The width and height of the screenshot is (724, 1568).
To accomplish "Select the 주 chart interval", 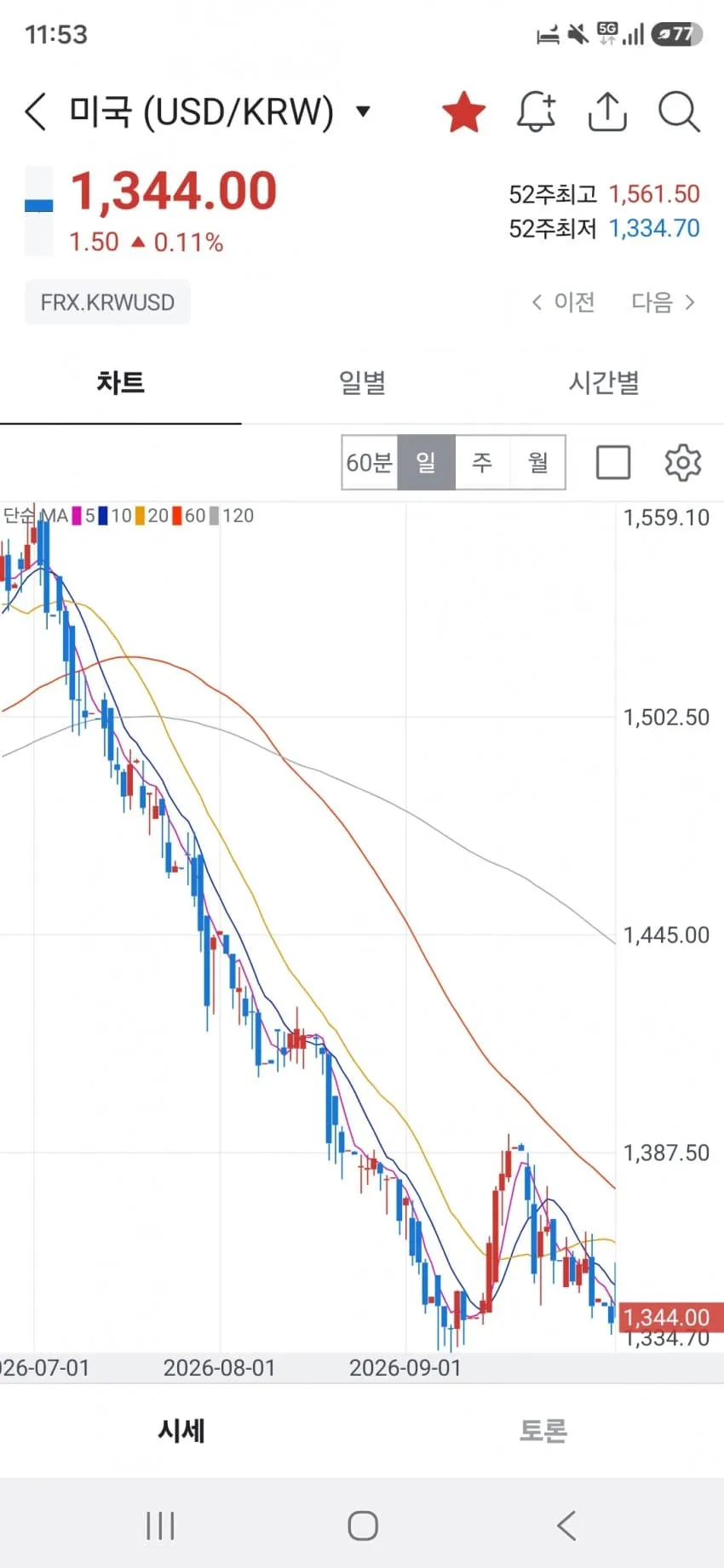I will (x=482, y=462).
